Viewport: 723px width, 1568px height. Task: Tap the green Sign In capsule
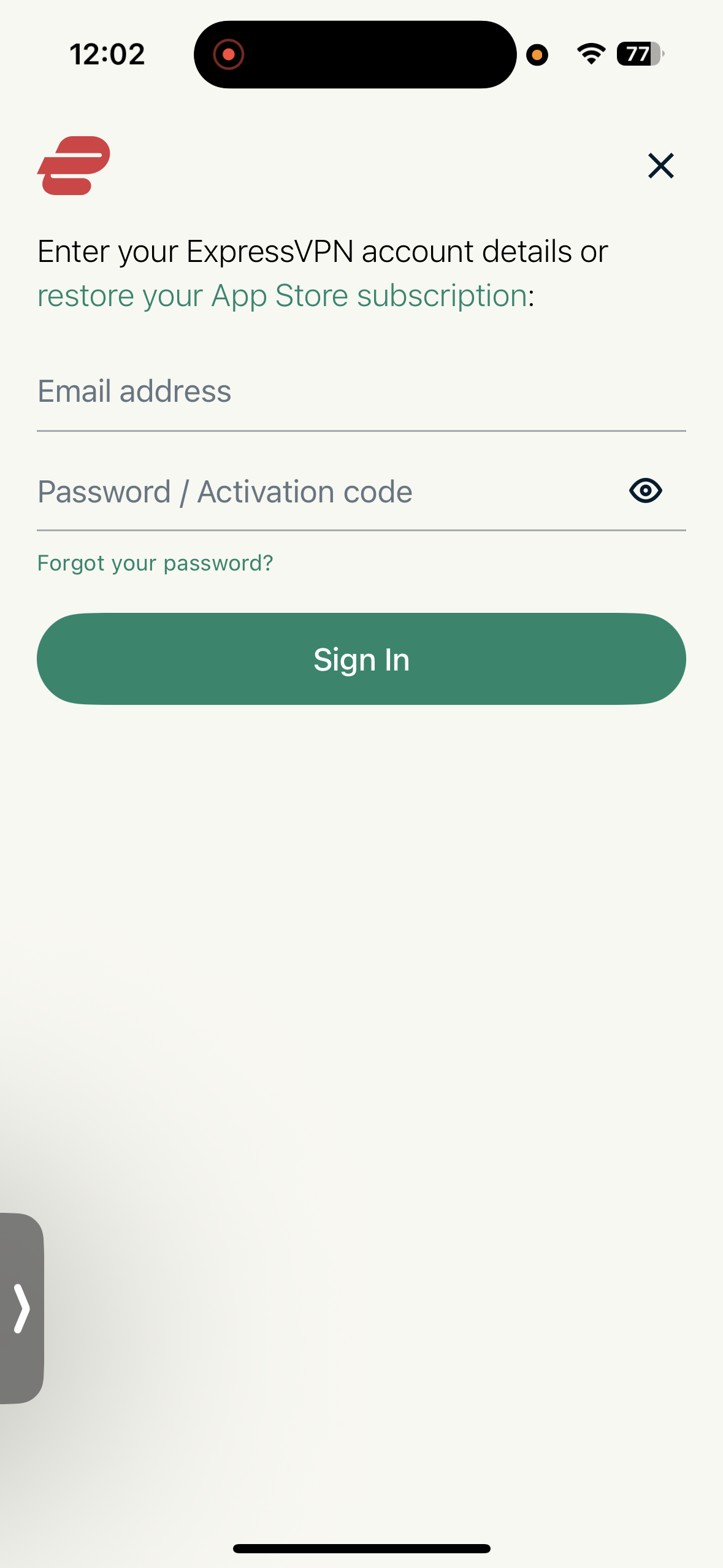361,658
